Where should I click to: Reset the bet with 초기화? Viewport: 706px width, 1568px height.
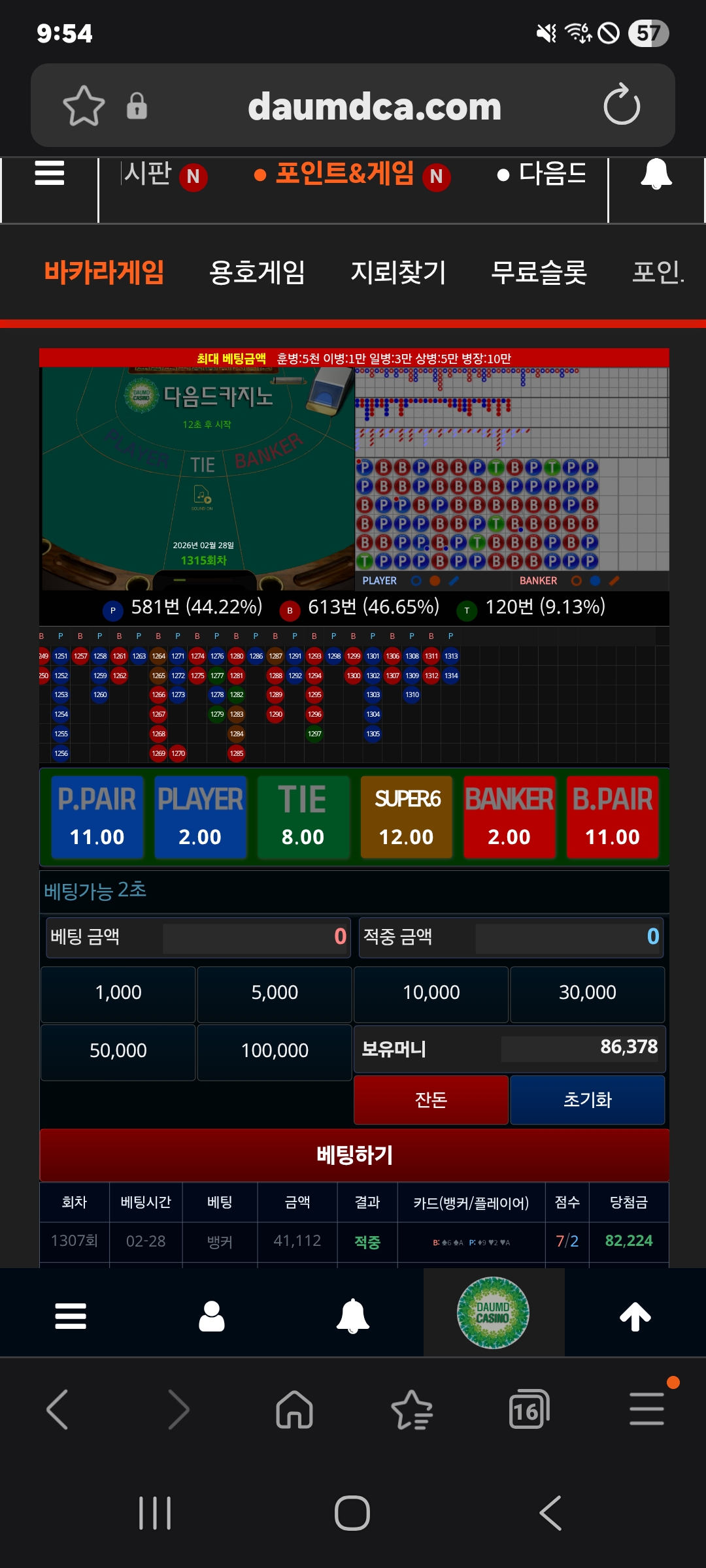(587, 1100)
